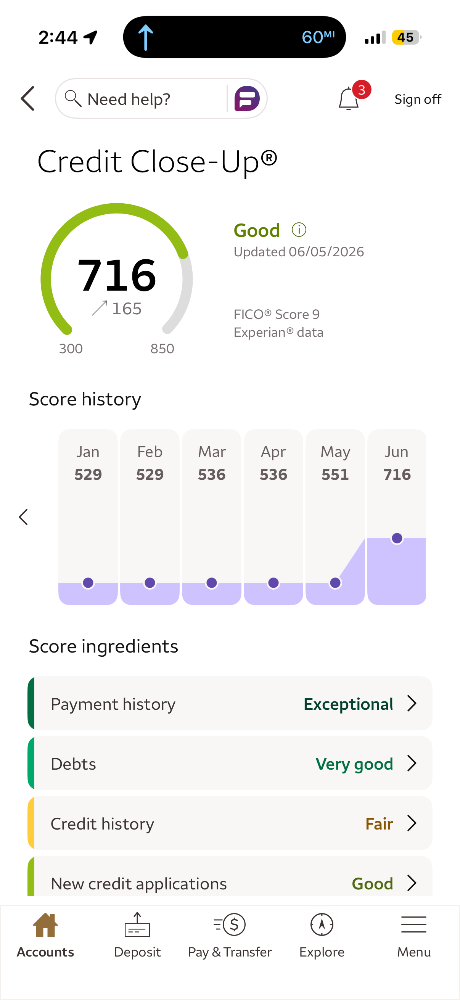The image size is (460, 1000).
Task: Tap Sign off
Action: coord(418,99)
